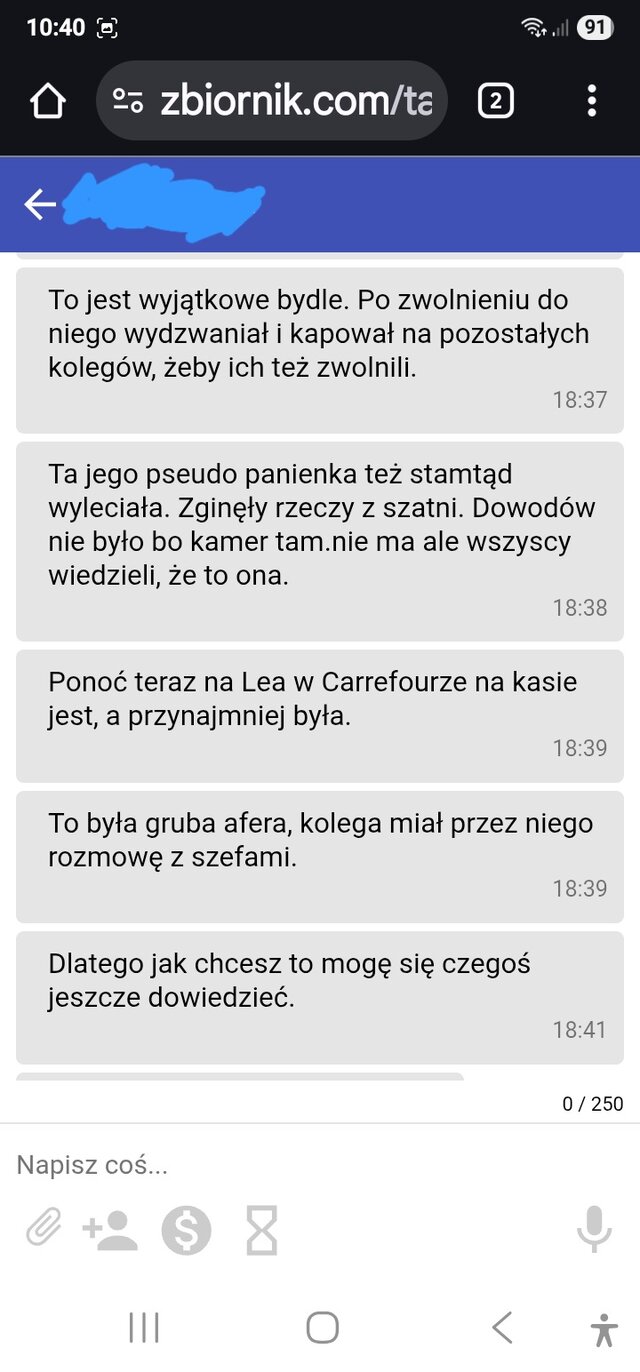
Task: Attach a file with the paperclip
Action: point(44,1229)
